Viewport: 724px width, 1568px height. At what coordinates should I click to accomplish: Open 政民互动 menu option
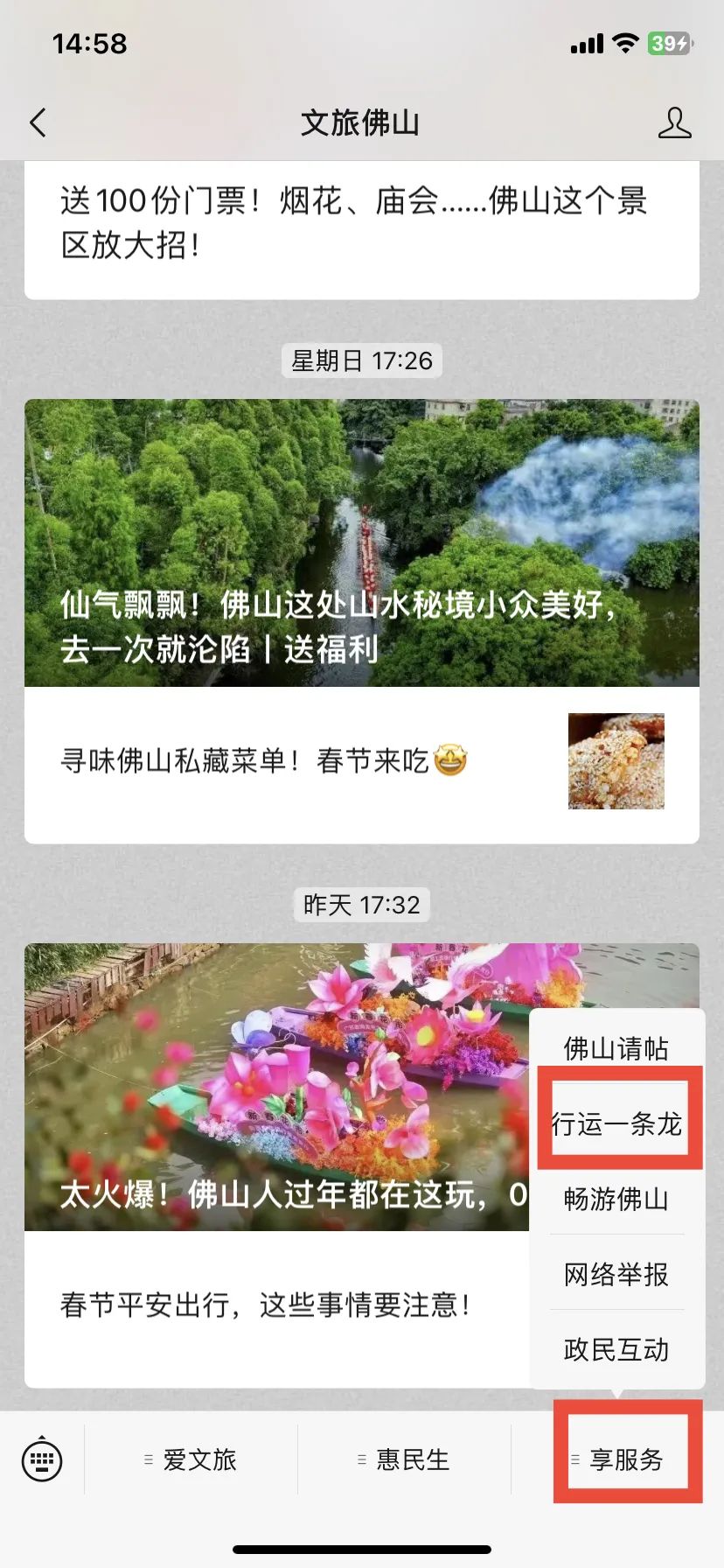[x=616, y=1348]
